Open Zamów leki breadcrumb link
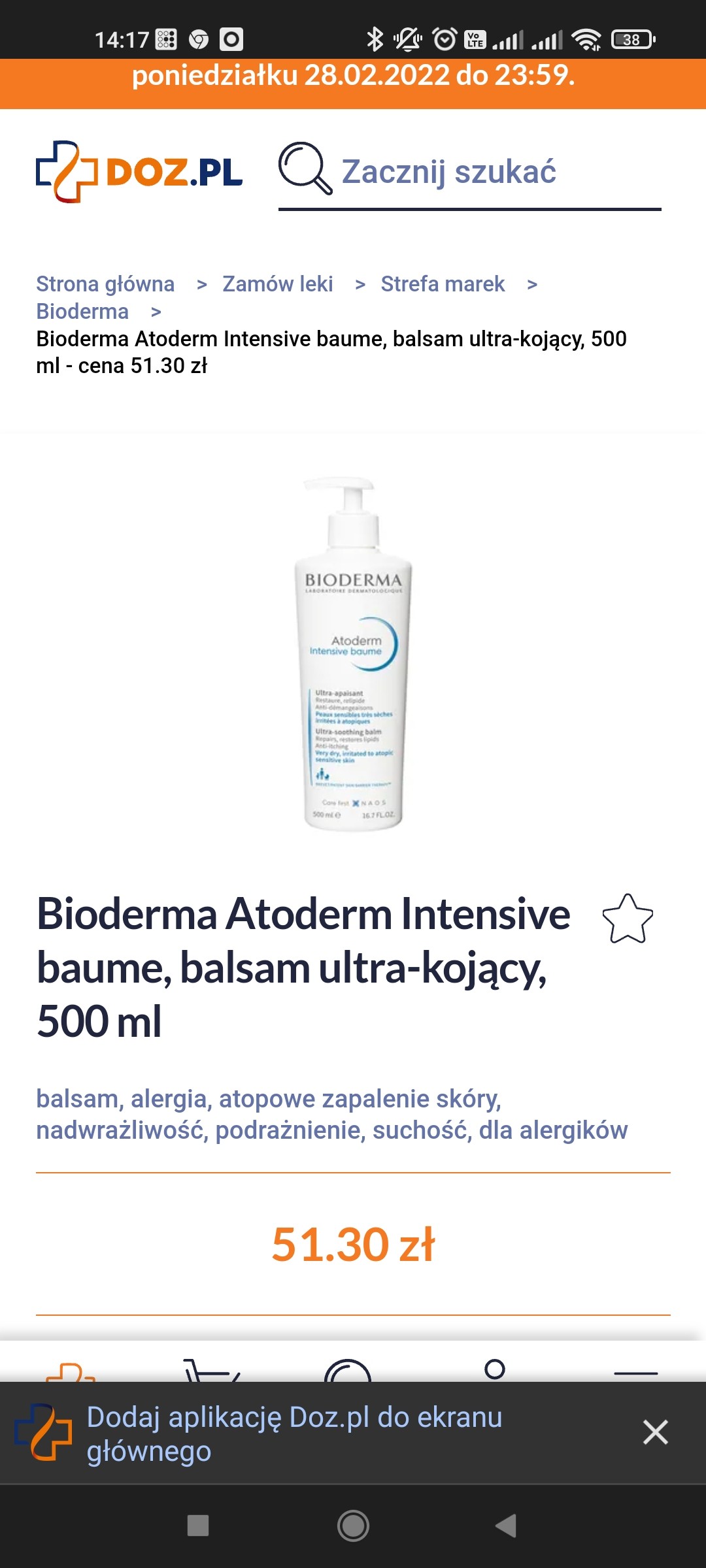 click(x=278, y=284)
